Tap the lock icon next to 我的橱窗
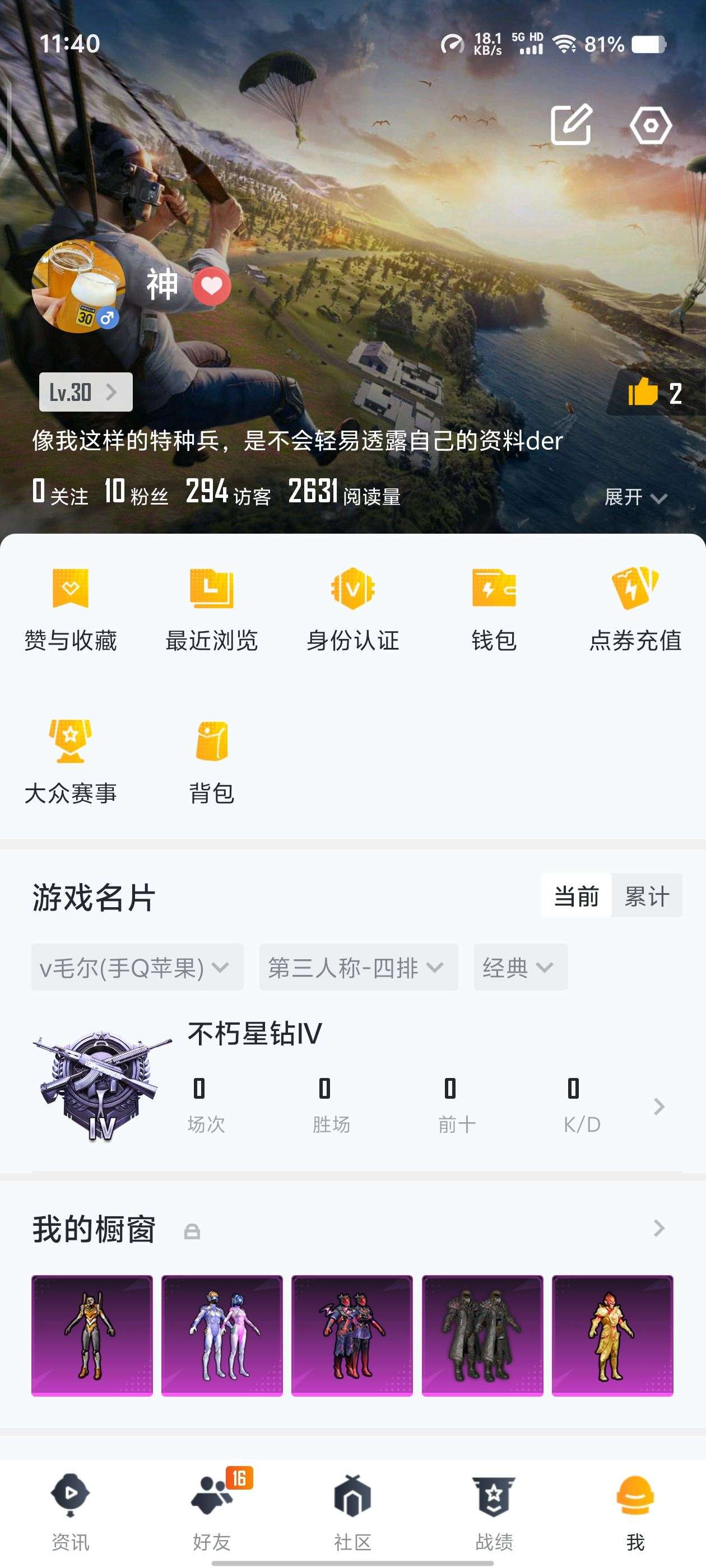 (192, 1230)
